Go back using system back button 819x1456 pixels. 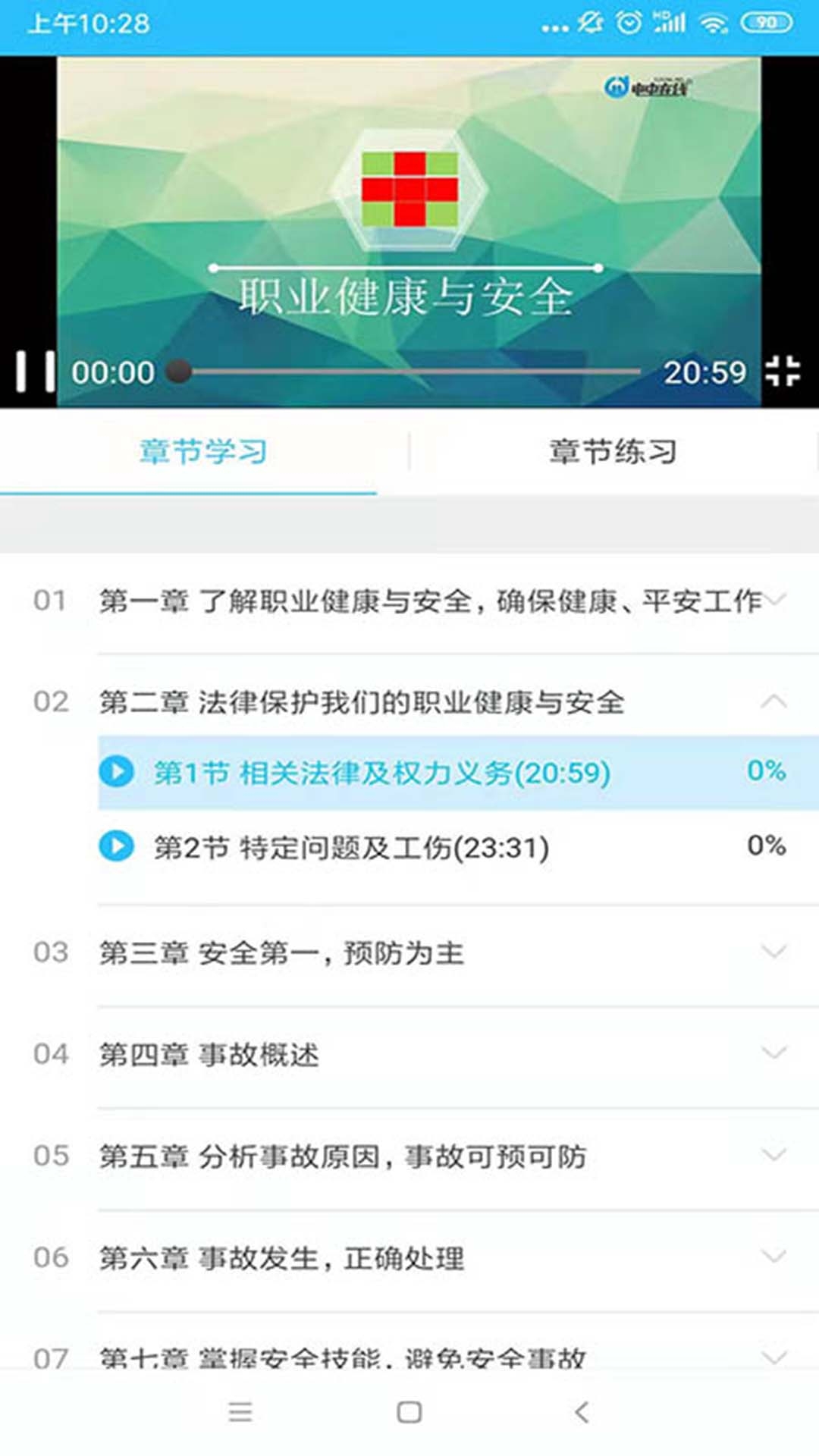[x=582, y=1412]
